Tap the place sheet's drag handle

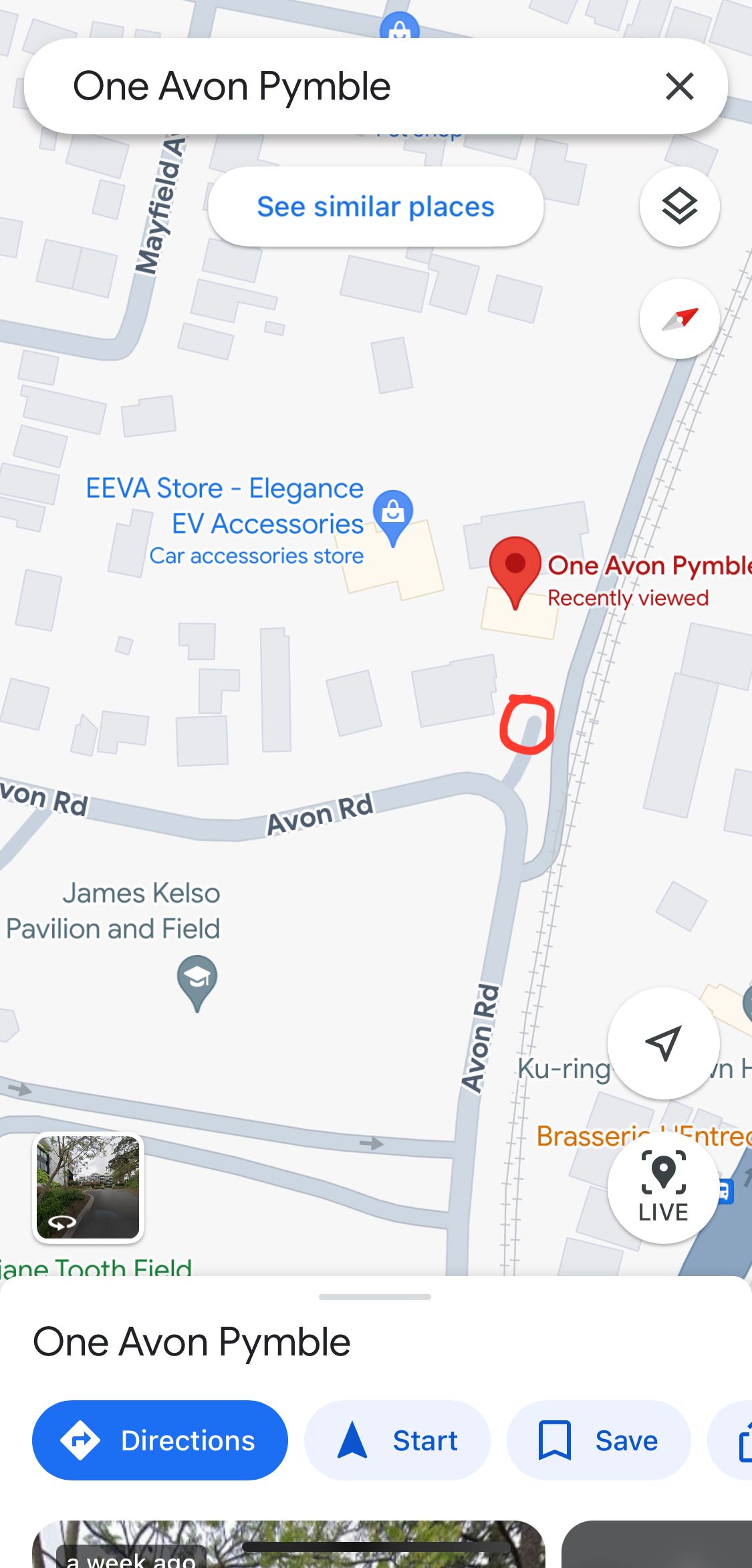(375, 1297)
